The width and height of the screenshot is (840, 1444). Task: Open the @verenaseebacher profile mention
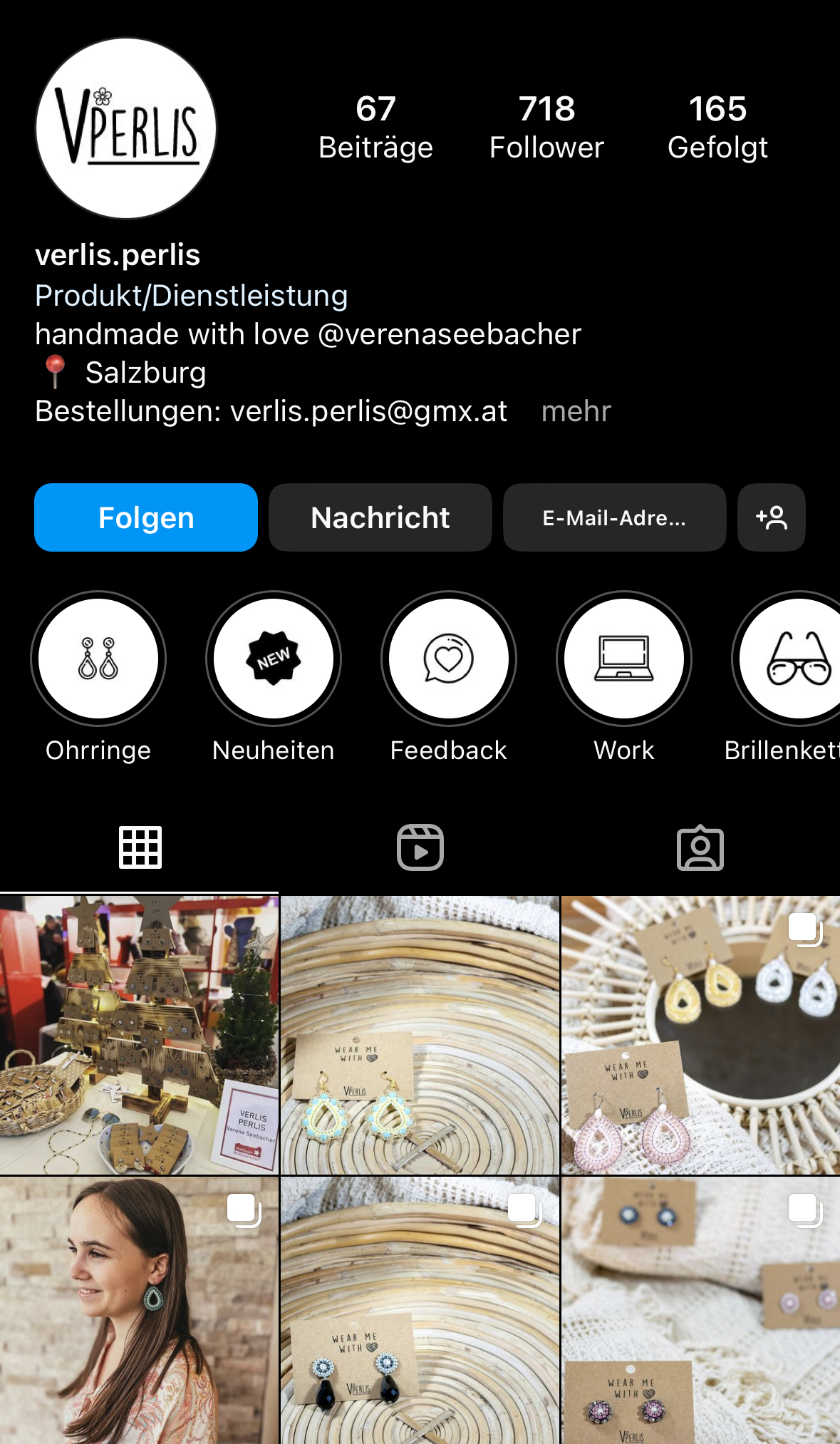tap(450, 334)
